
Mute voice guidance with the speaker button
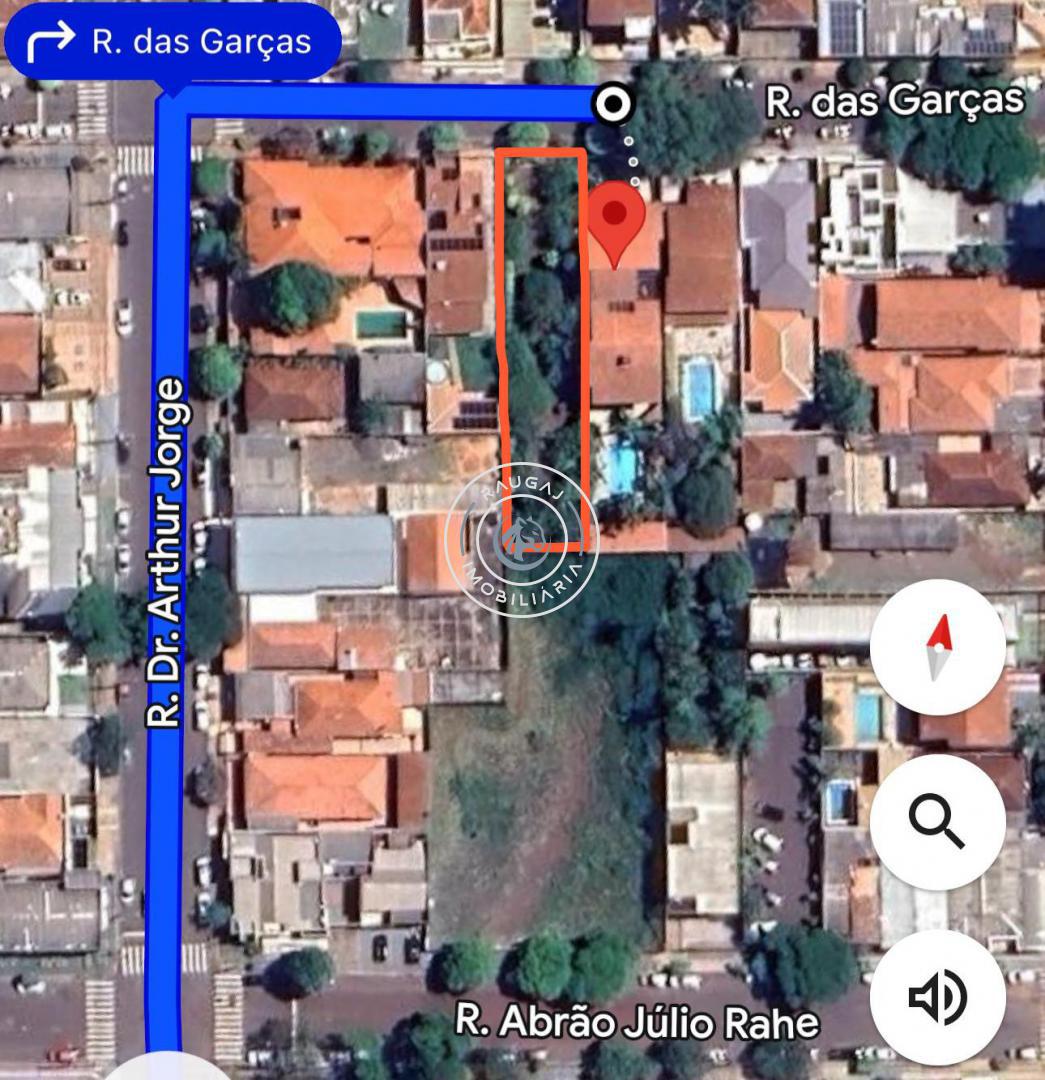coord(937,997)
